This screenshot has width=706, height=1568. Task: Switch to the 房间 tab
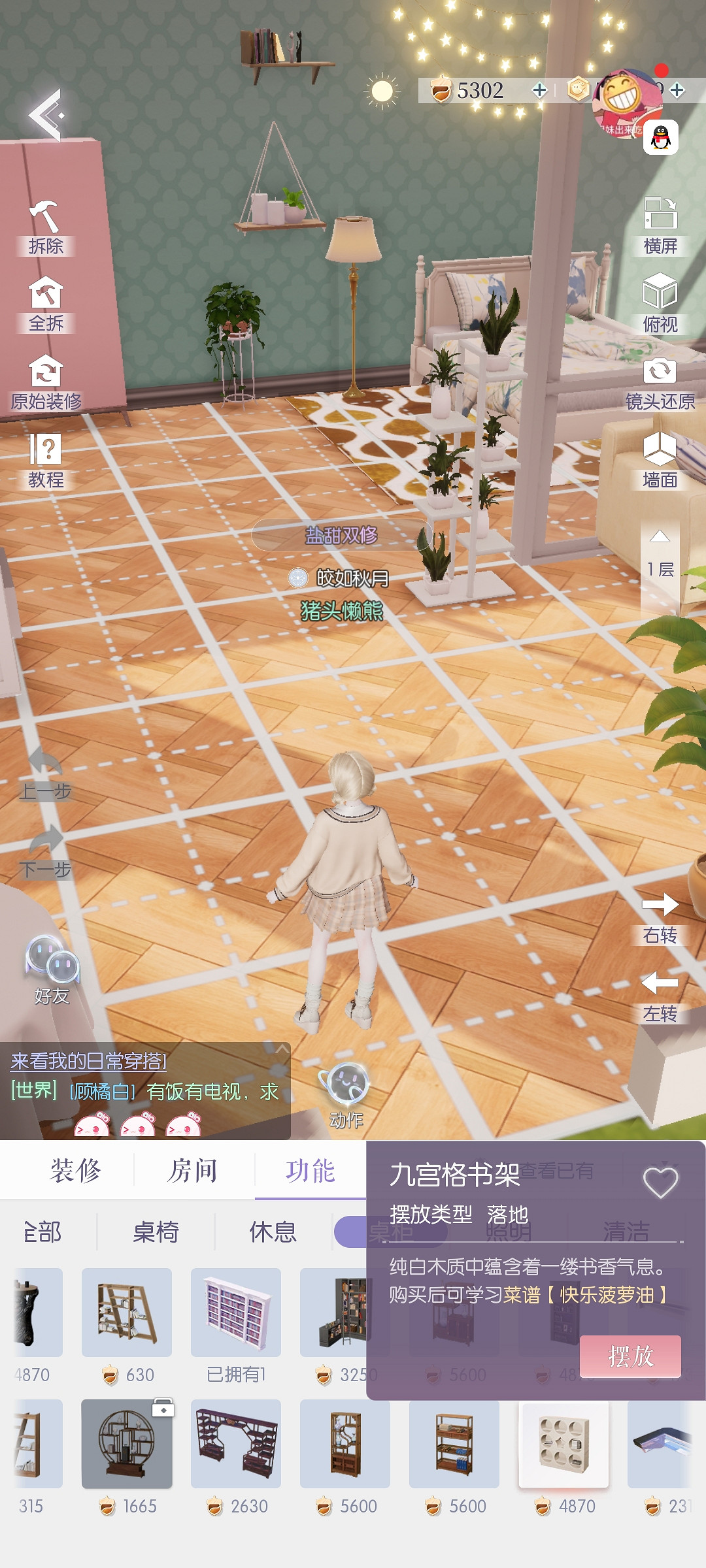[192, 1171]
